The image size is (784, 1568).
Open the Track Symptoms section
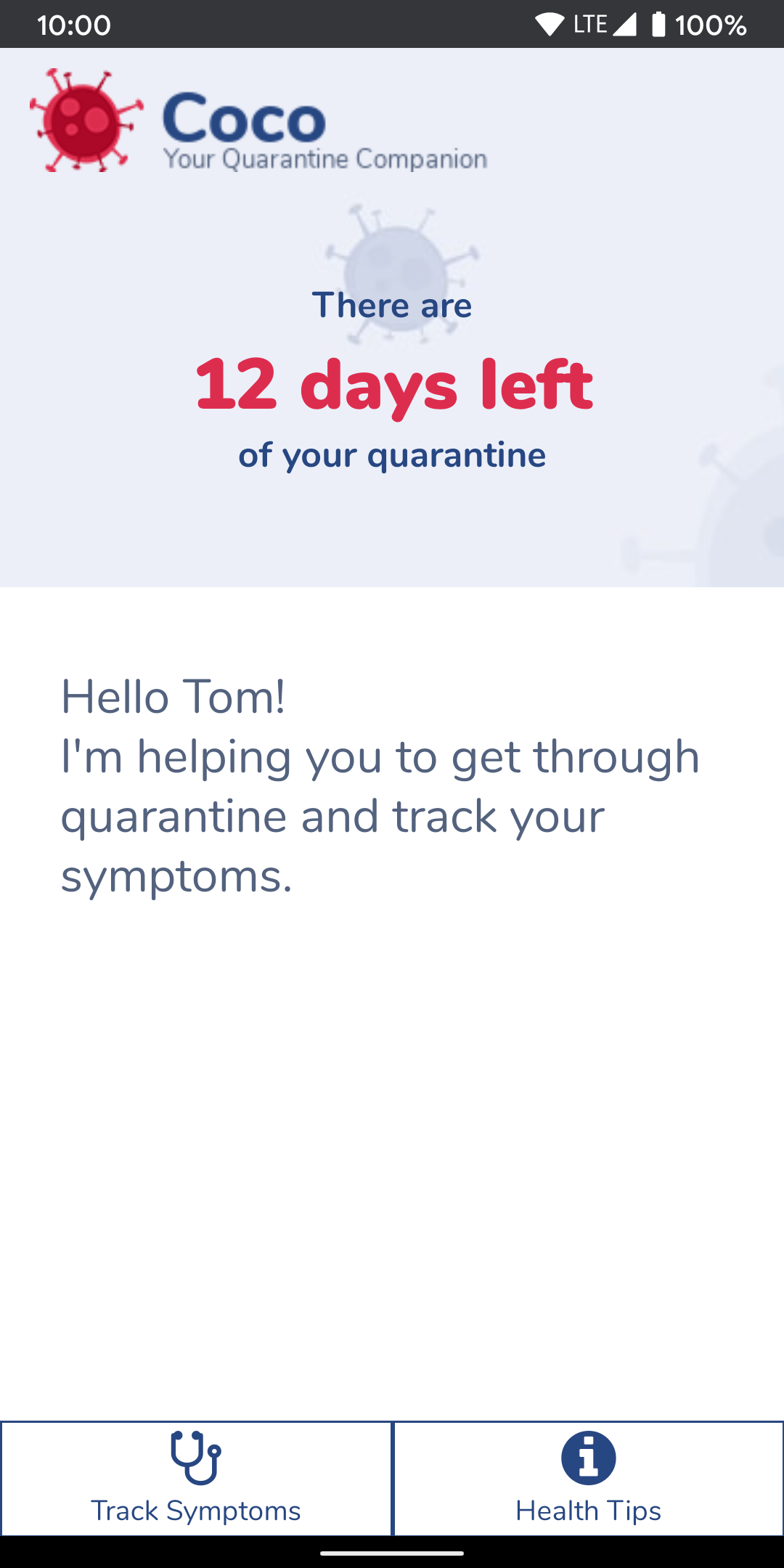pyautogui.click(x=196, y=1478)
